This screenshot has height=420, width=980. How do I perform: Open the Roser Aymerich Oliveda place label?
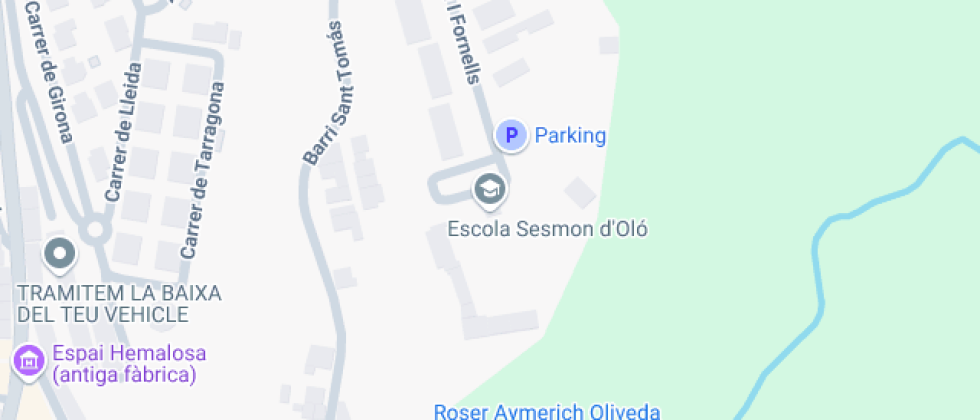pyautogui.click(x=547, y=412)
